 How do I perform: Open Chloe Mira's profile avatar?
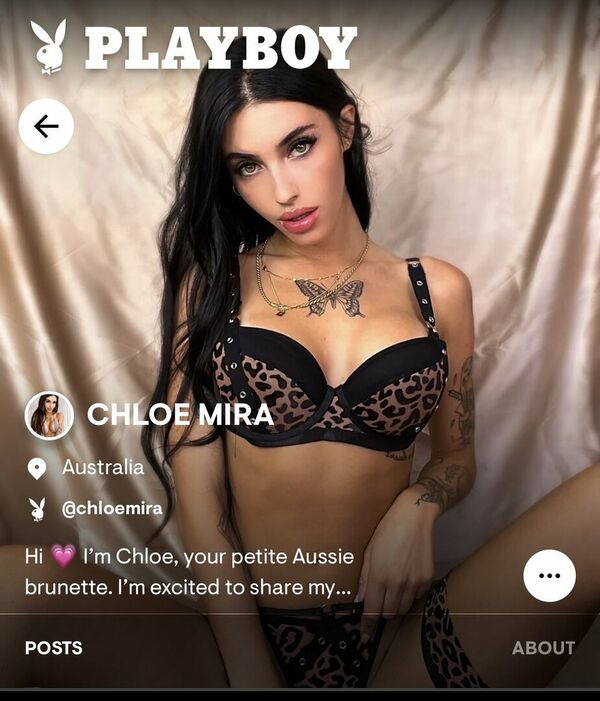pyautogui.click(x=49, y=416)
